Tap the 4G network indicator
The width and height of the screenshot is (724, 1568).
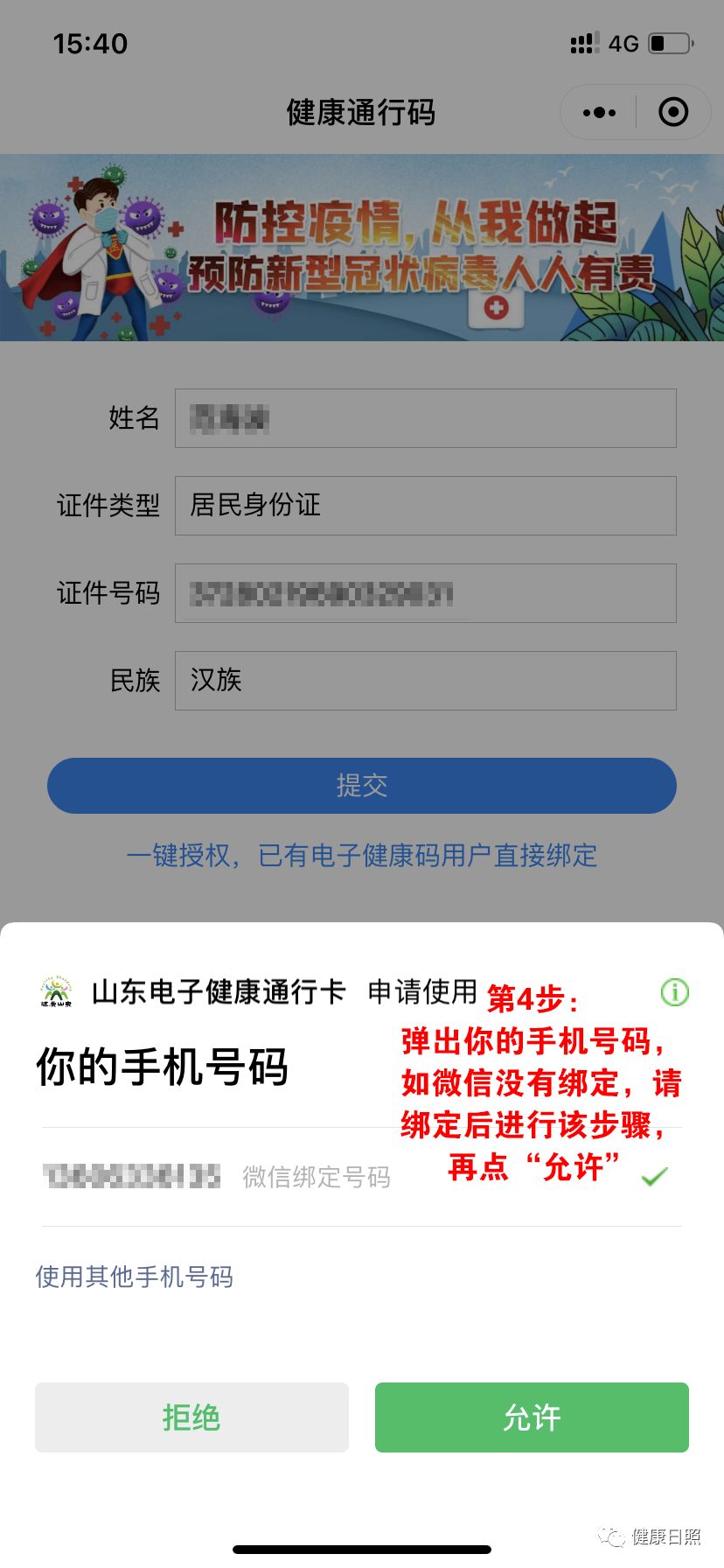(623, 43)
